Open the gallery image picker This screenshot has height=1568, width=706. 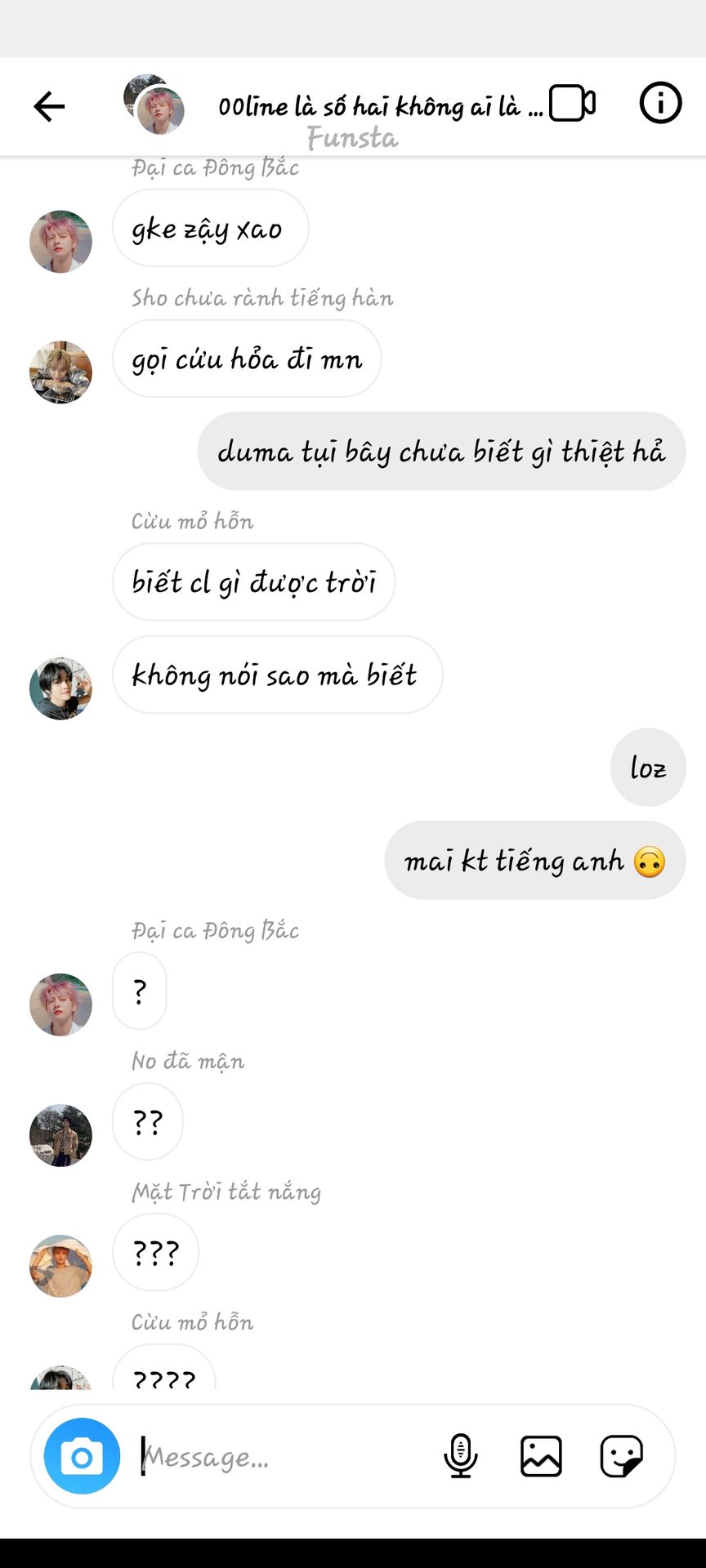tap(541, 1456)
